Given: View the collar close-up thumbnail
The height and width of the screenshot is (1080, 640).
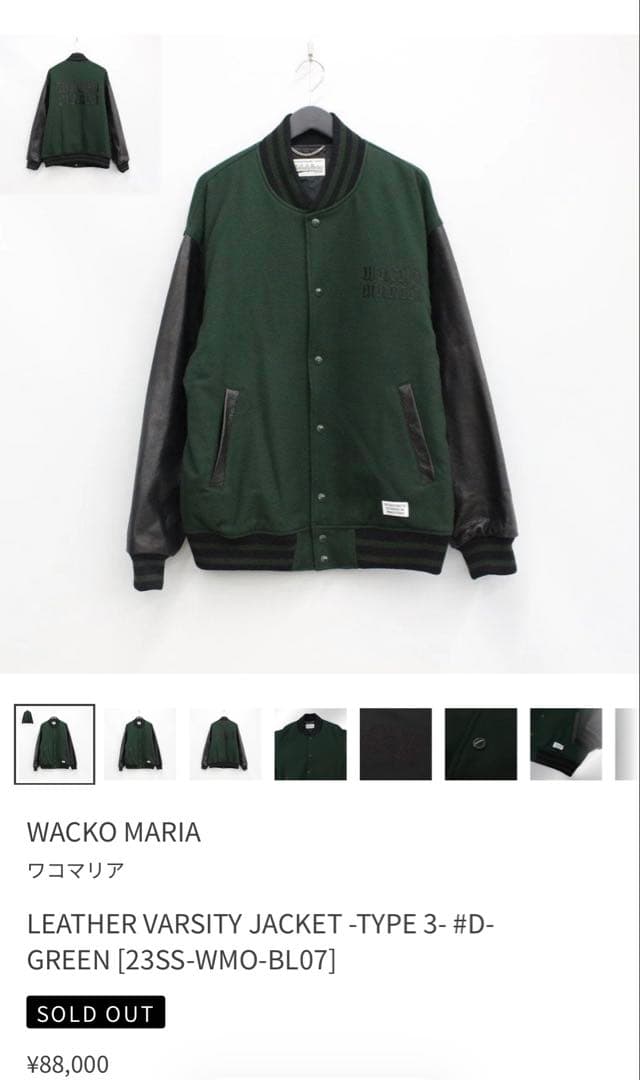Looking at the screenshot, I should [310, 744].
